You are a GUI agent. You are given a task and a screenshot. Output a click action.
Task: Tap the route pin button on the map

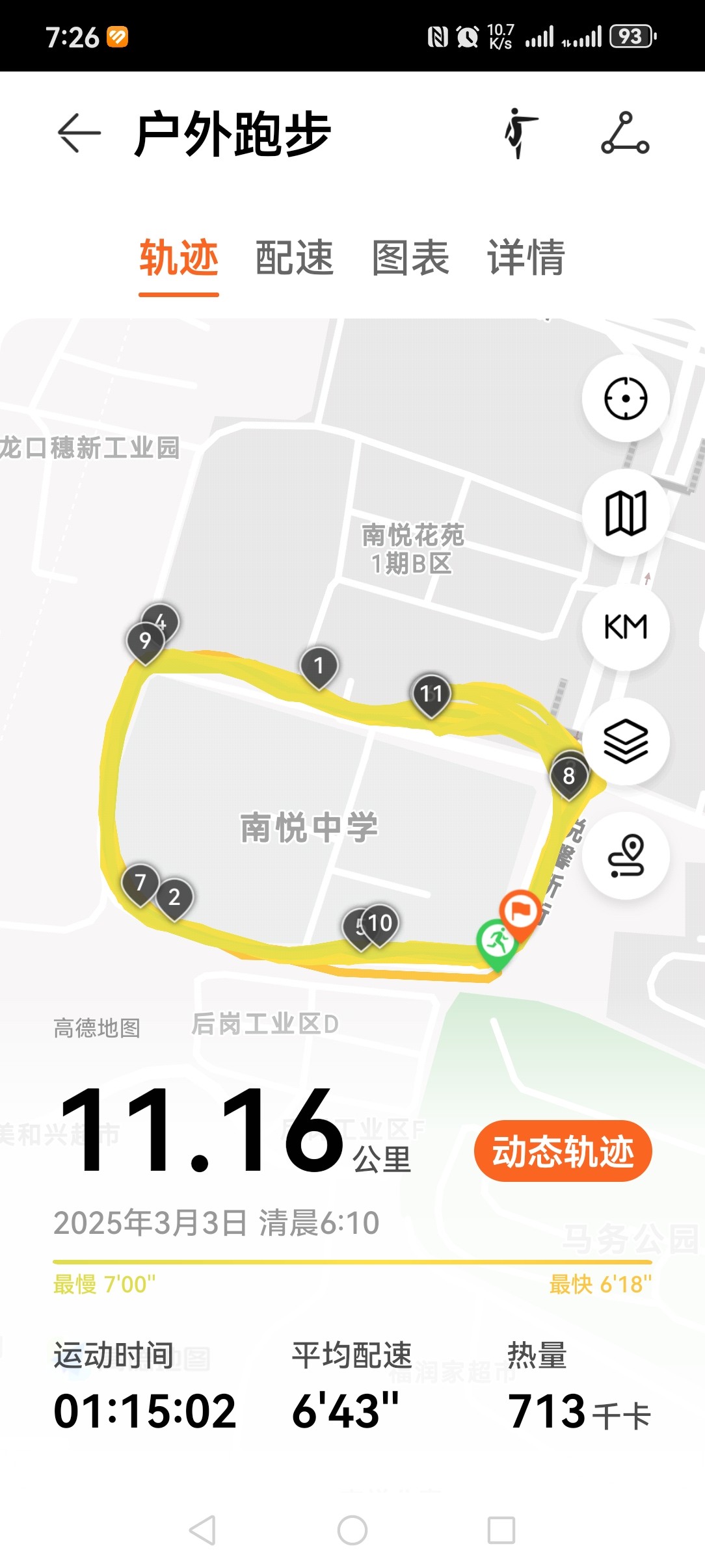click(x=626, y=856)
